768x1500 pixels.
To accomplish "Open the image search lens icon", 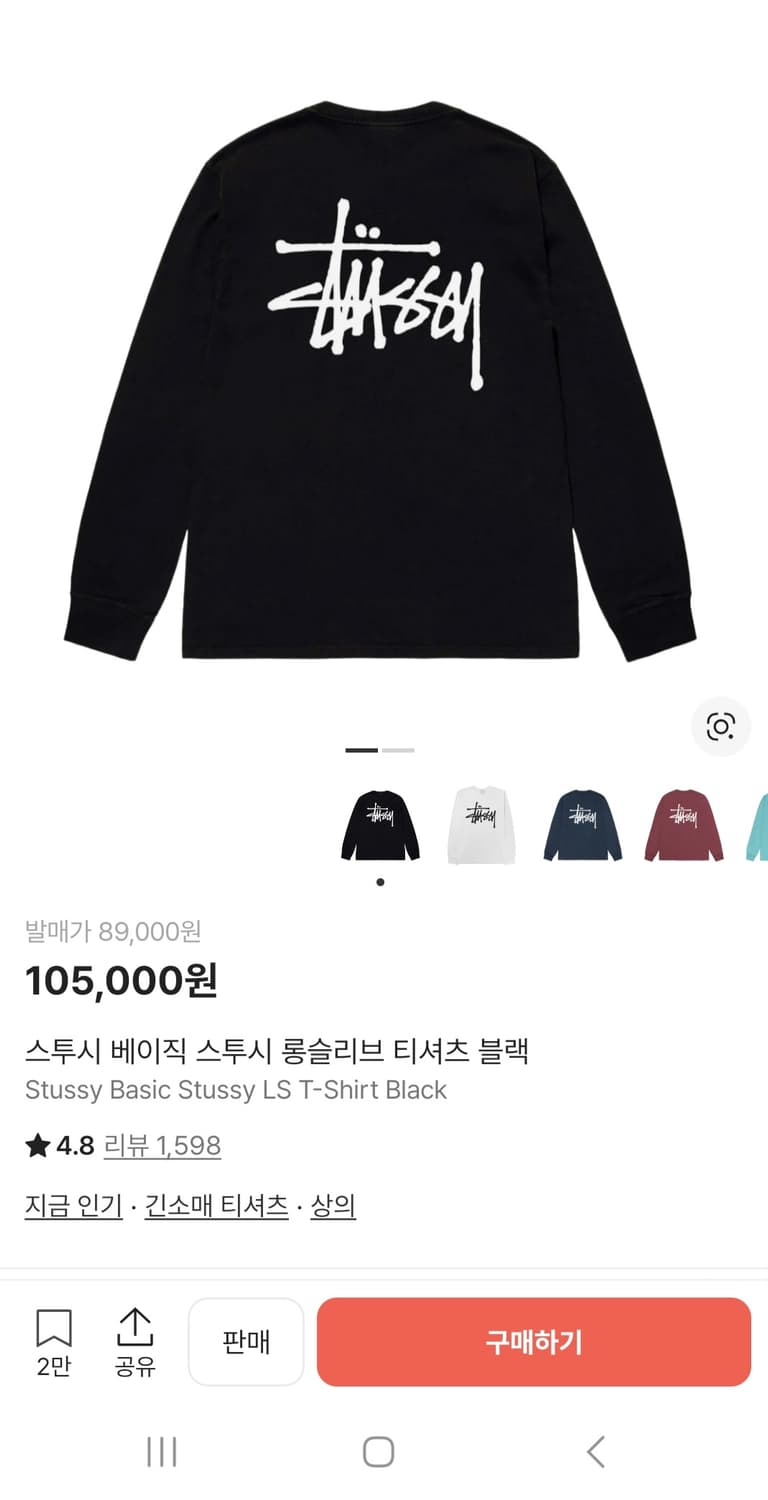I will 720,728.
